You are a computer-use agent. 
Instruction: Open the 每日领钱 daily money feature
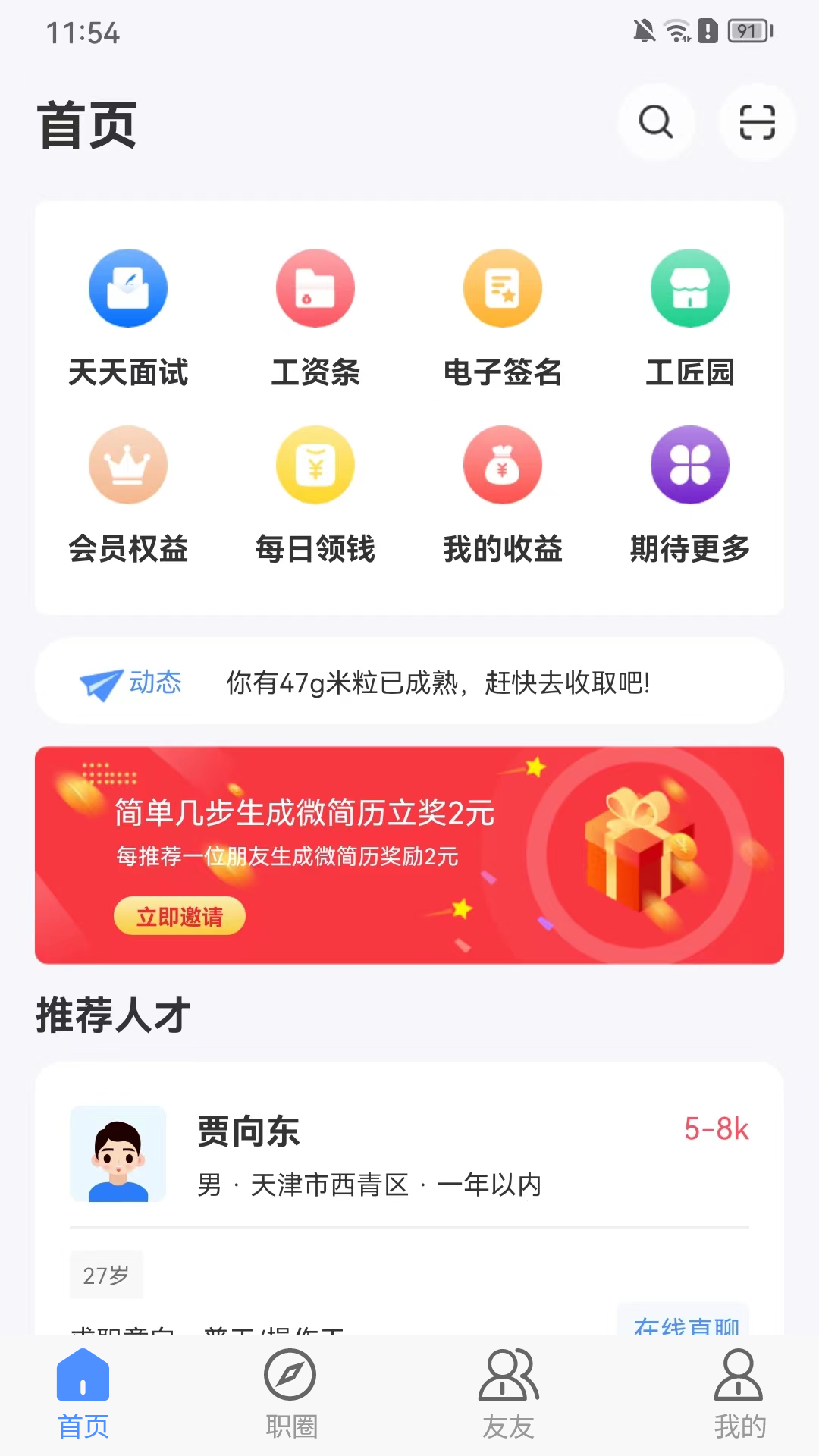(315, 497)
